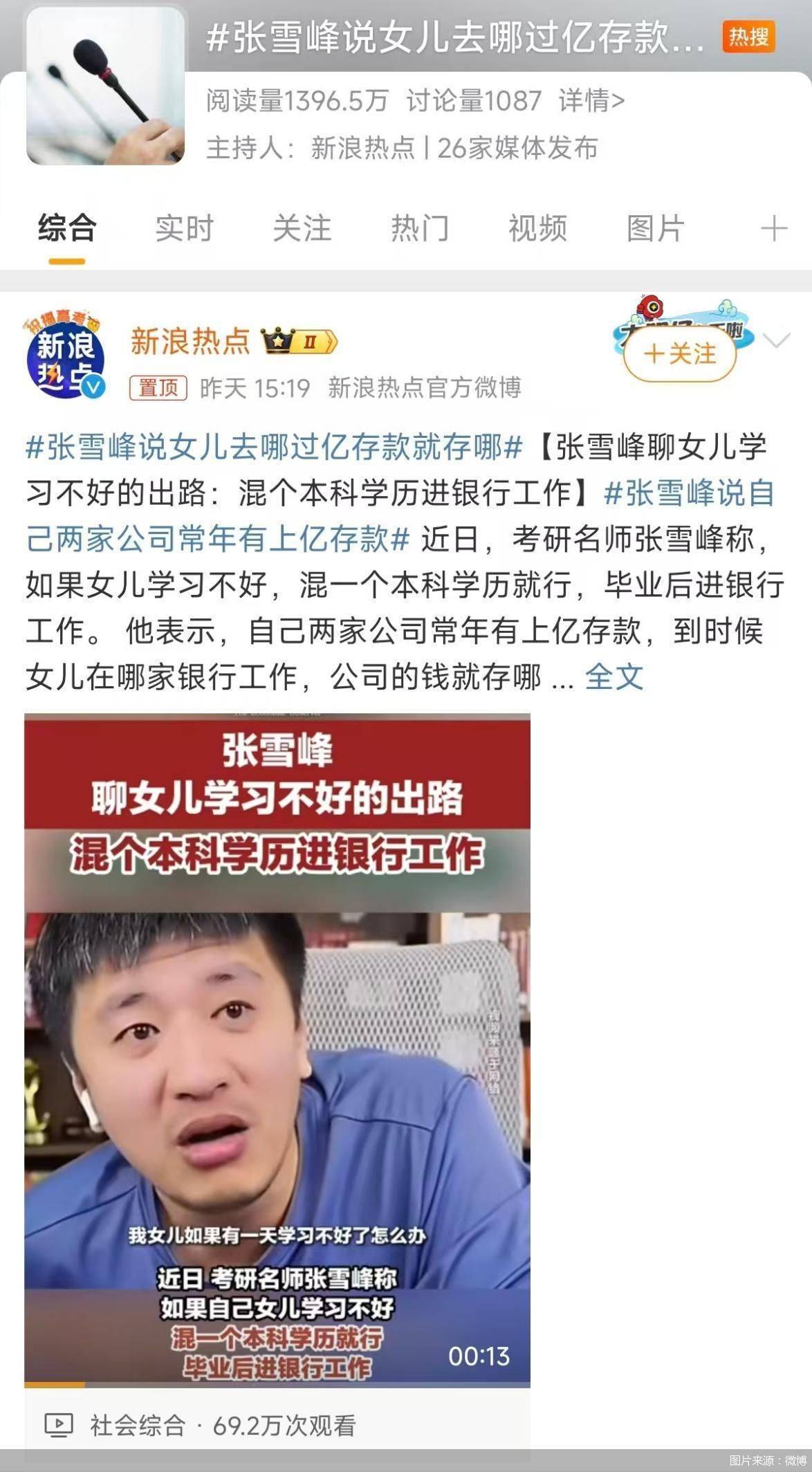Select the 综合 tab
Screen dimensions: 812x1472
pyautogui.click(x=66, y=228)
